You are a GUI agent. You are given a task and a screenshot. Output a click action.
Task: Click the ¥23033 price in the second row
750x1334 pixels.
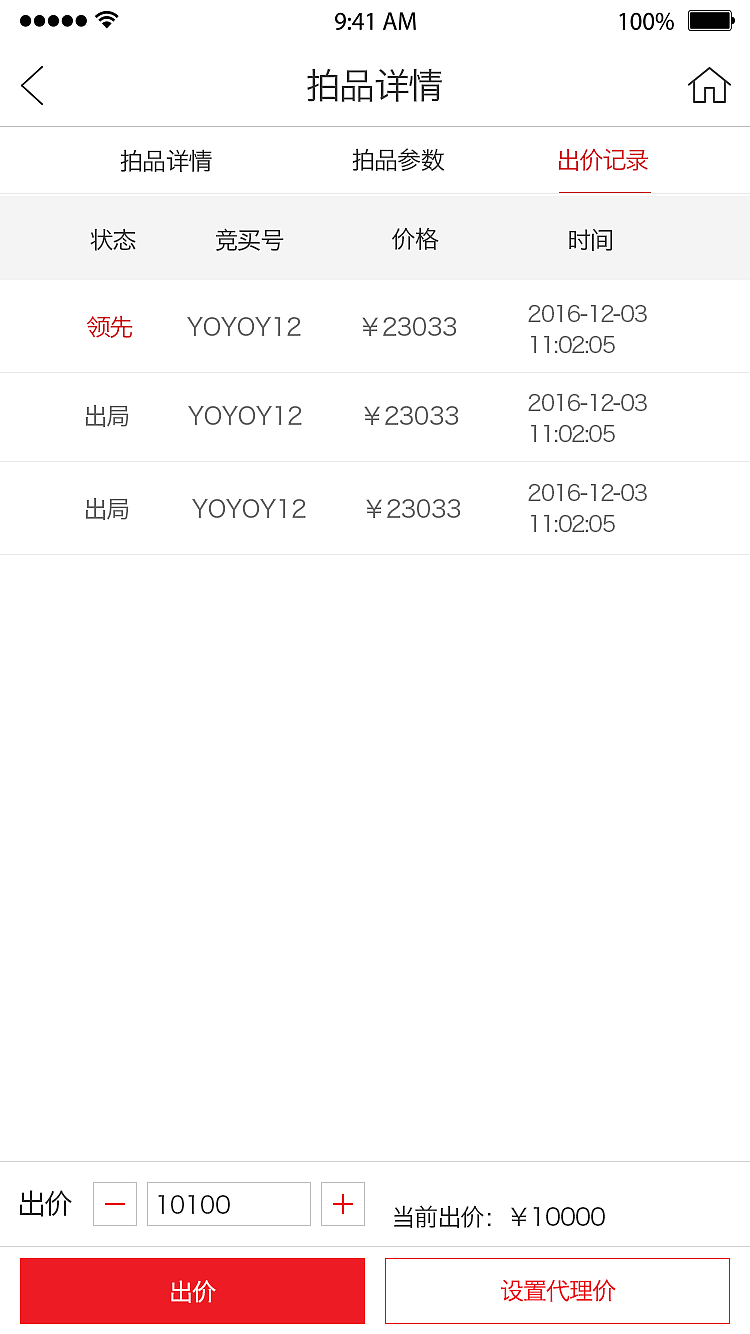[410, 416]
